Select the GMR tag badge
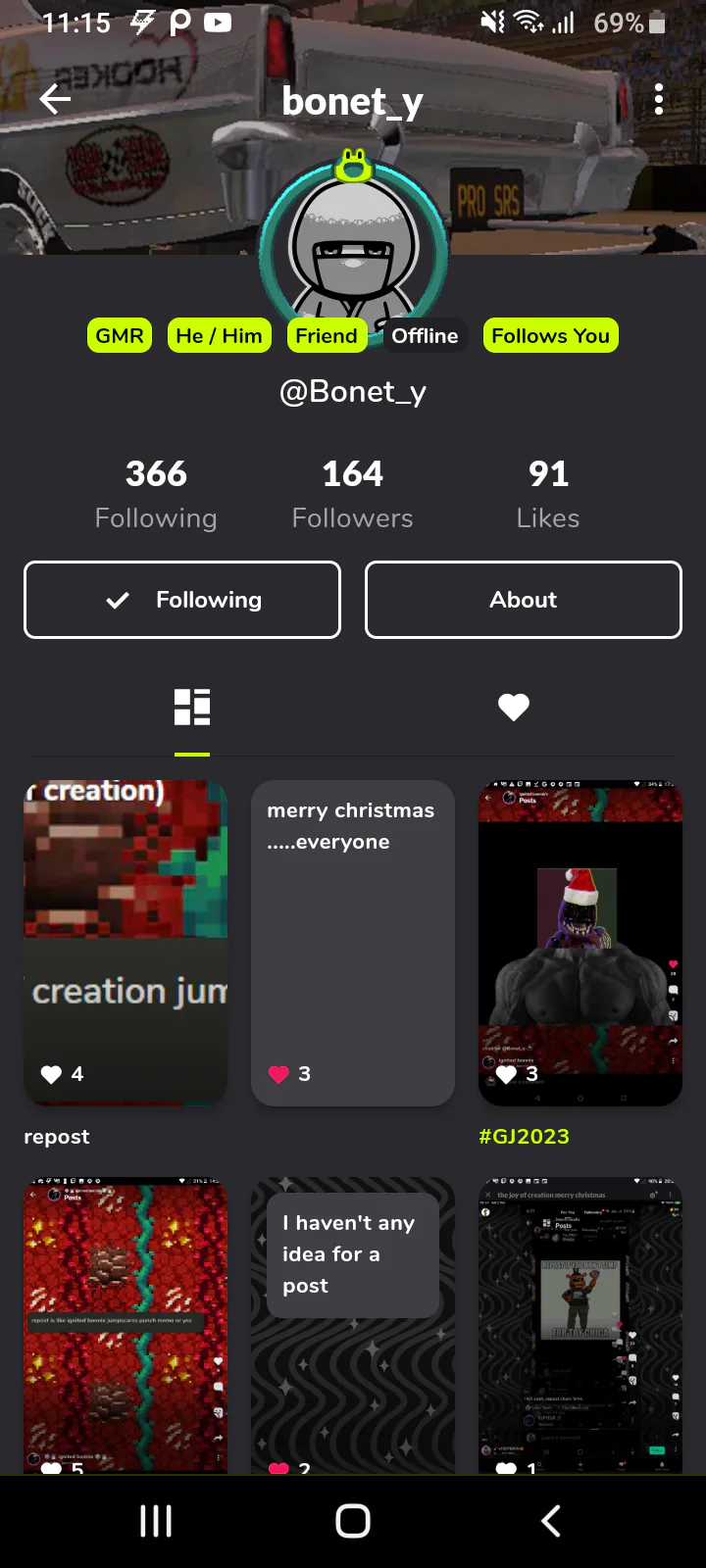This screenshot has height=1568, width=706. 119,335
